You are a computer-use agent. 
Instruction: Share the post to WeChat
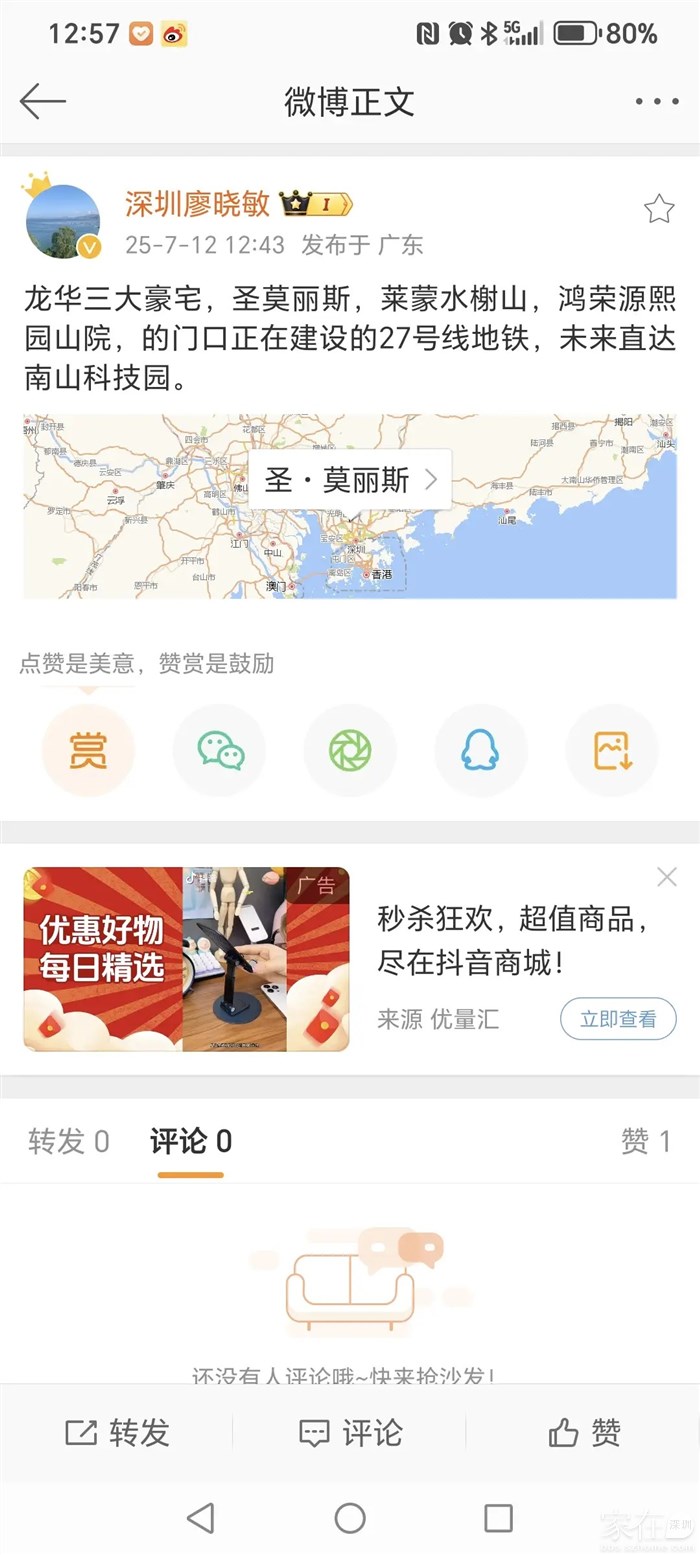tap(220, 750)
